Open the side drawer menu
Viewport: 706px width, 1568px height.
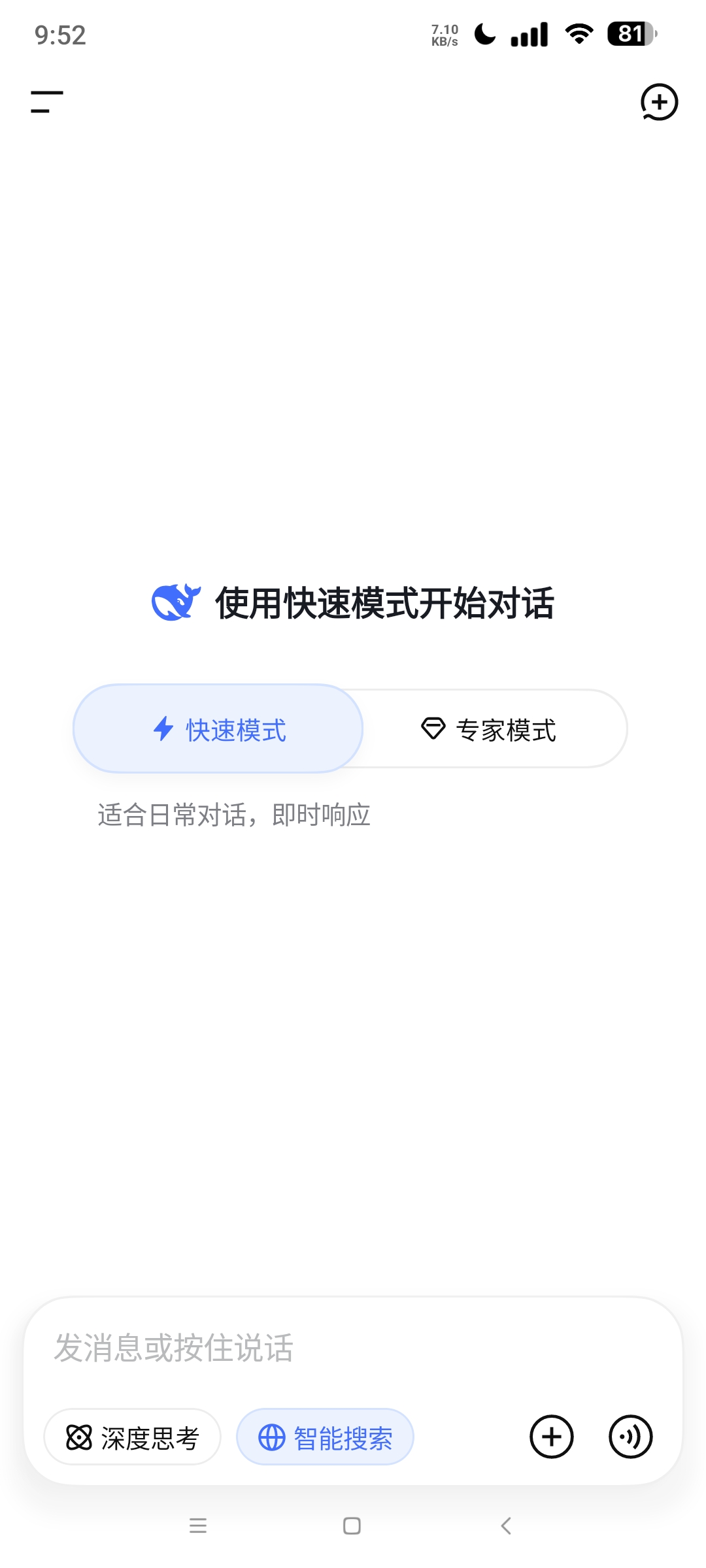tap(47, 102)
